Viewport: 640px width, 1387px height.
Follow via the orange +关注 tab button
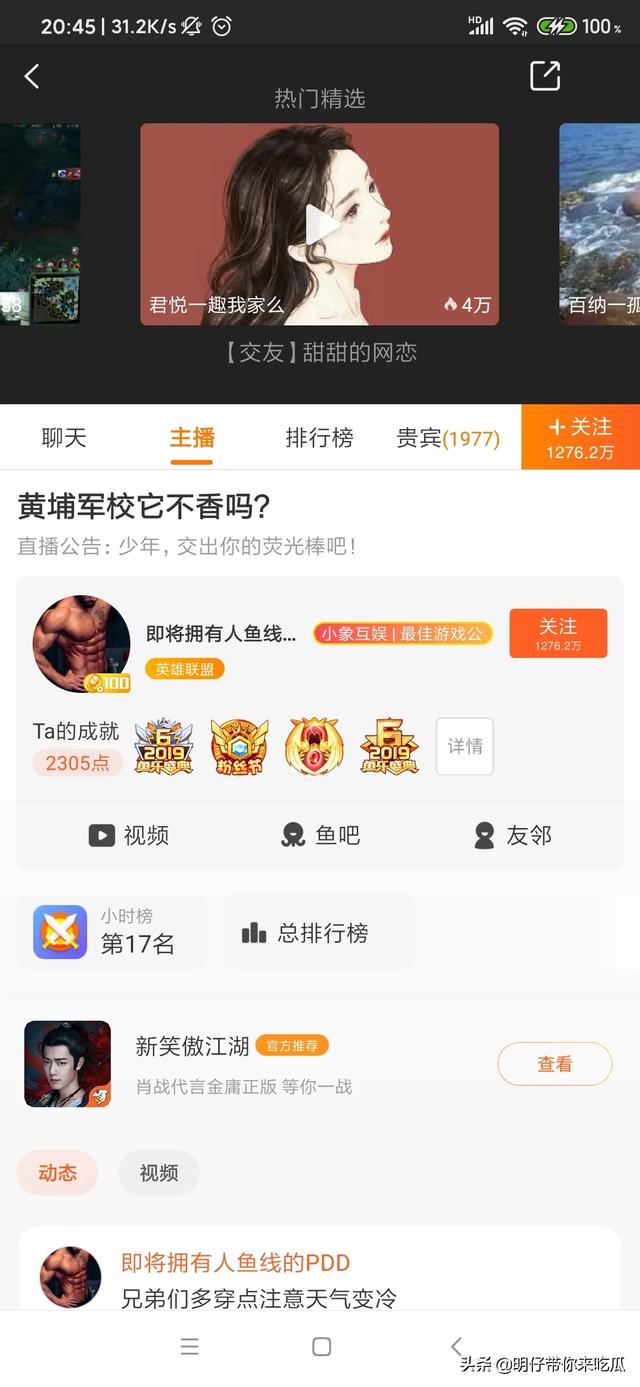tap(581, 437)
